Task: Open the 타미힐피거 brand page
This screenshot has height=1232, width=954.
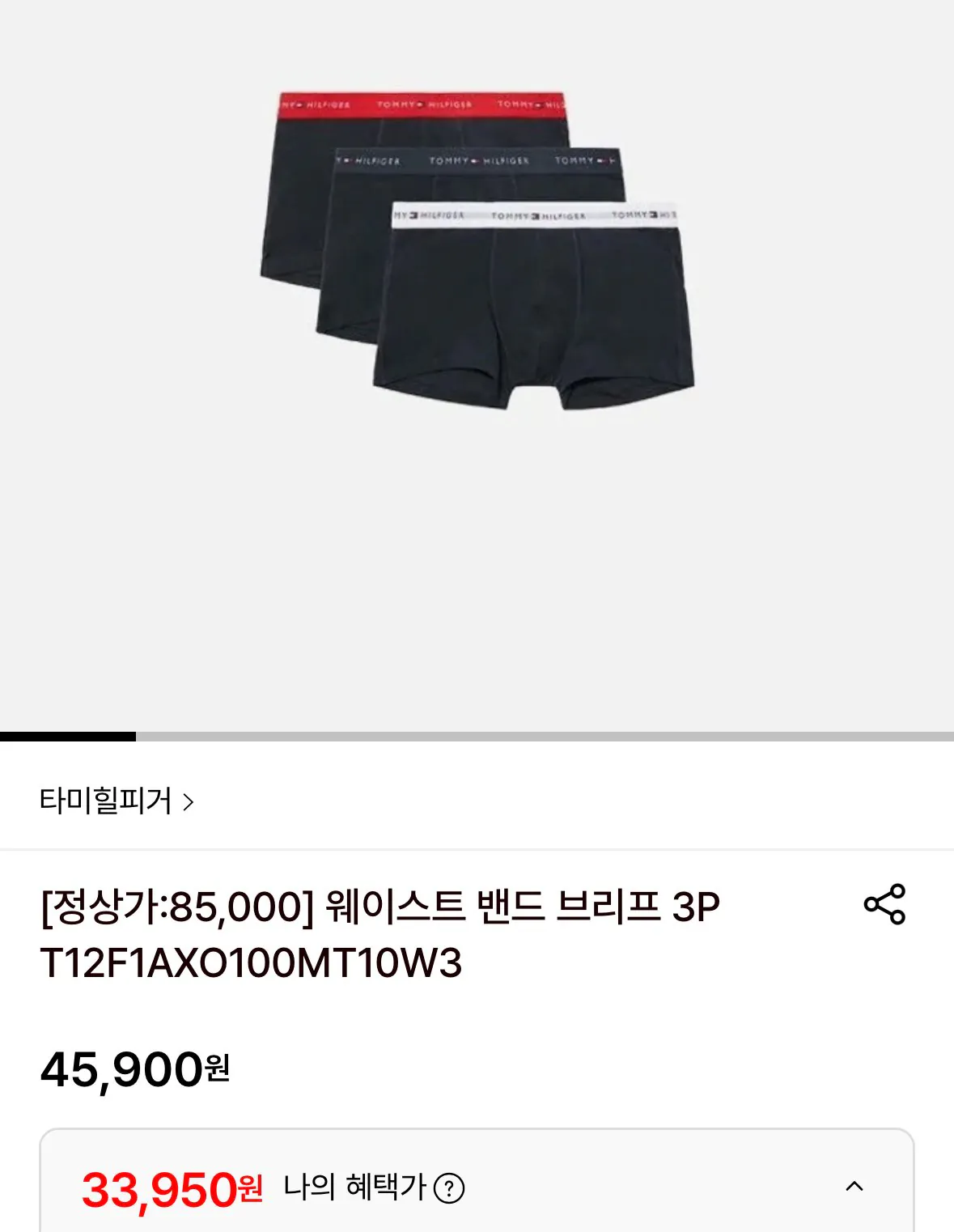Action: point(105,800)
